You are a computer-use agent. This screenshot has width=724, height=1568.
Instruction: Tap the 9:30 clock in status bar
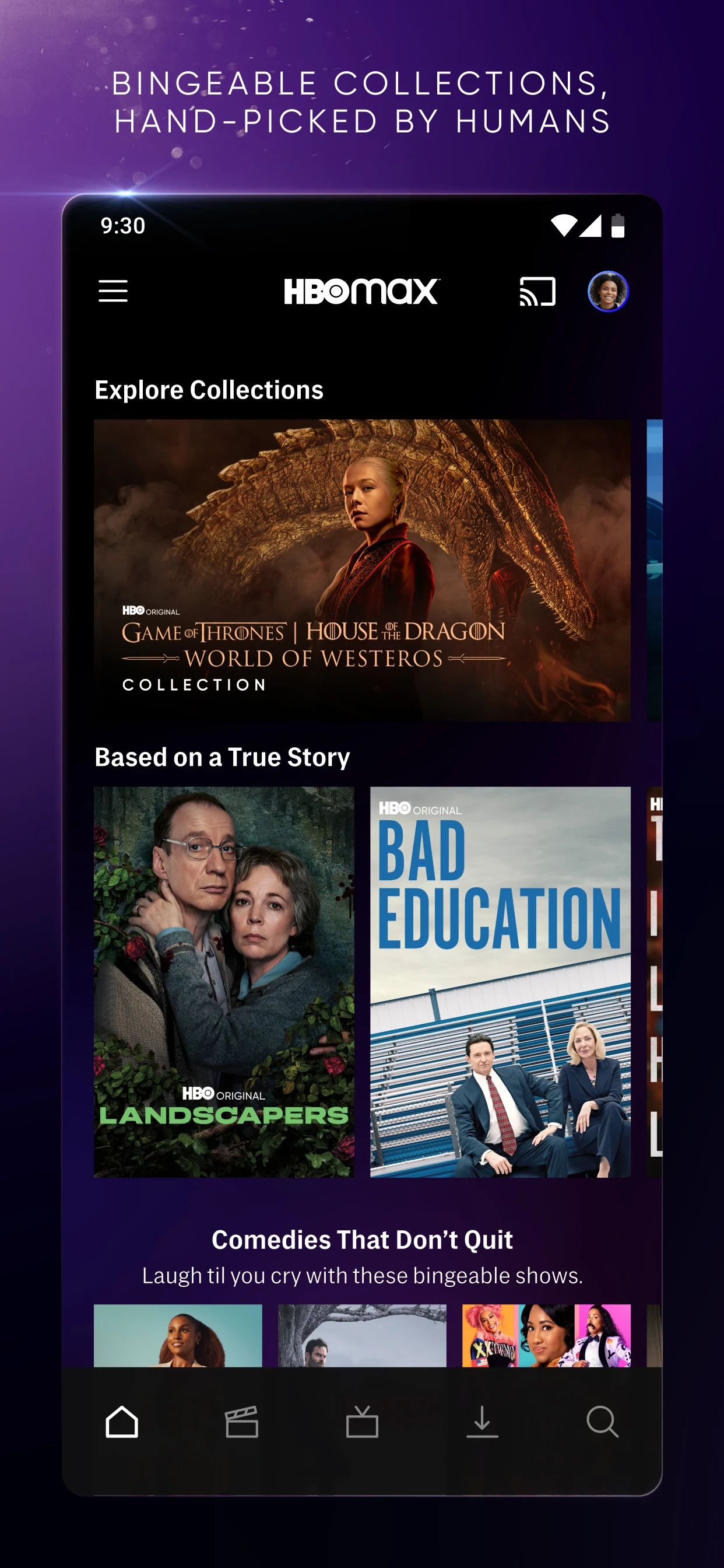(122, 226)
